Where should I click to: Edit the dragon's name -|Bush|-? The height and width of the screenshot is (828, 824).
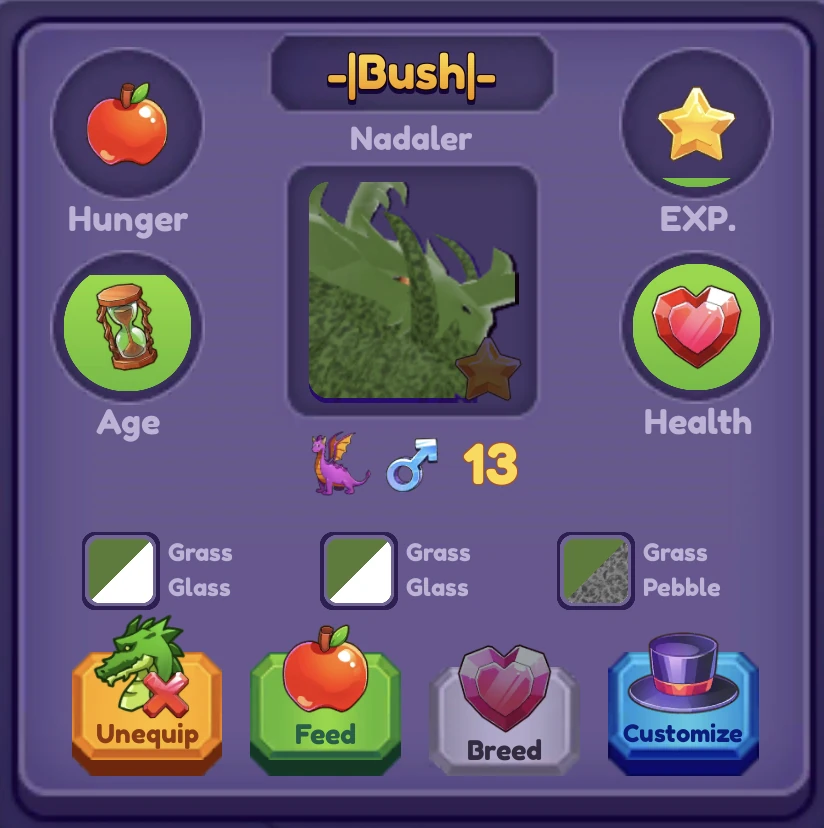[x=412, y=74]
